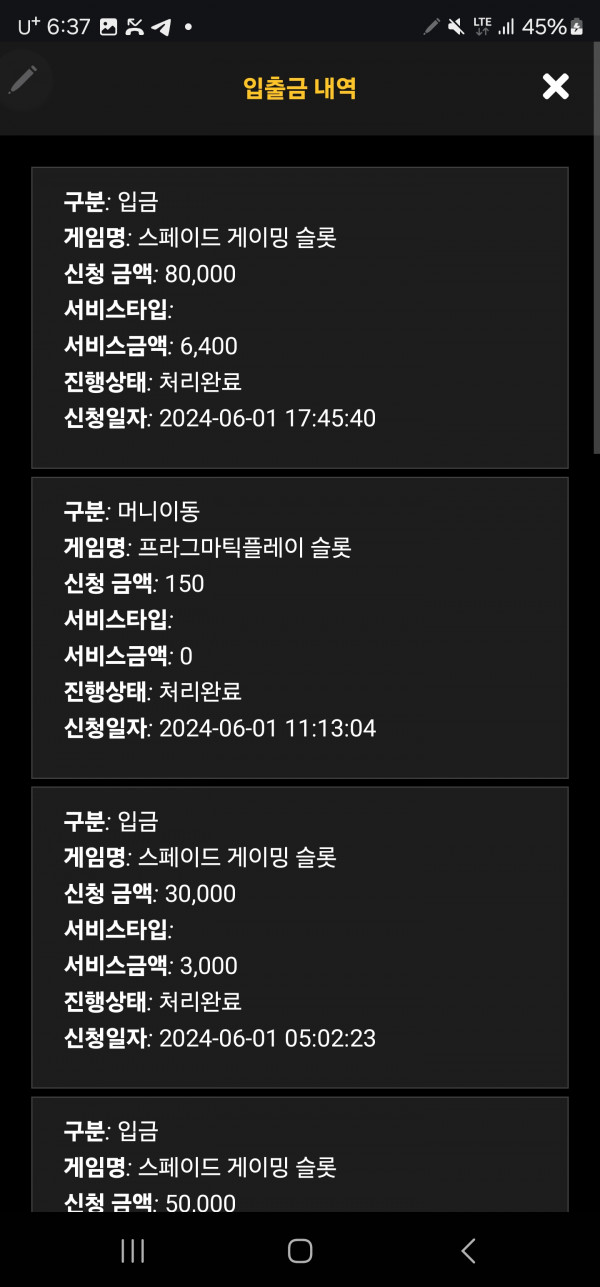The width and height of the screenshot is (600, 1287).
Task: Go back with system back button
Action: point(467,1250)
